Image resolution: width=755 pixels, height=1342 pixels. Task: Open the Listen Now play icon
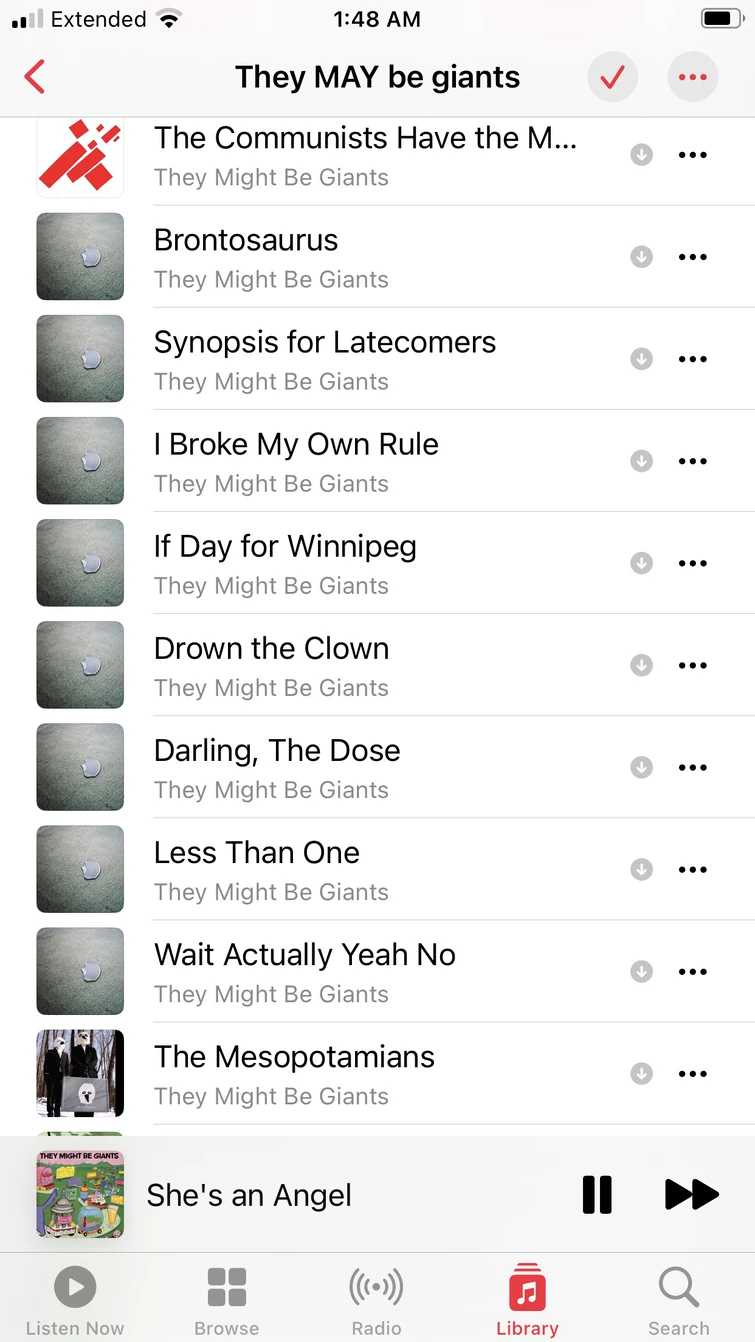(x=75, y=1287)
